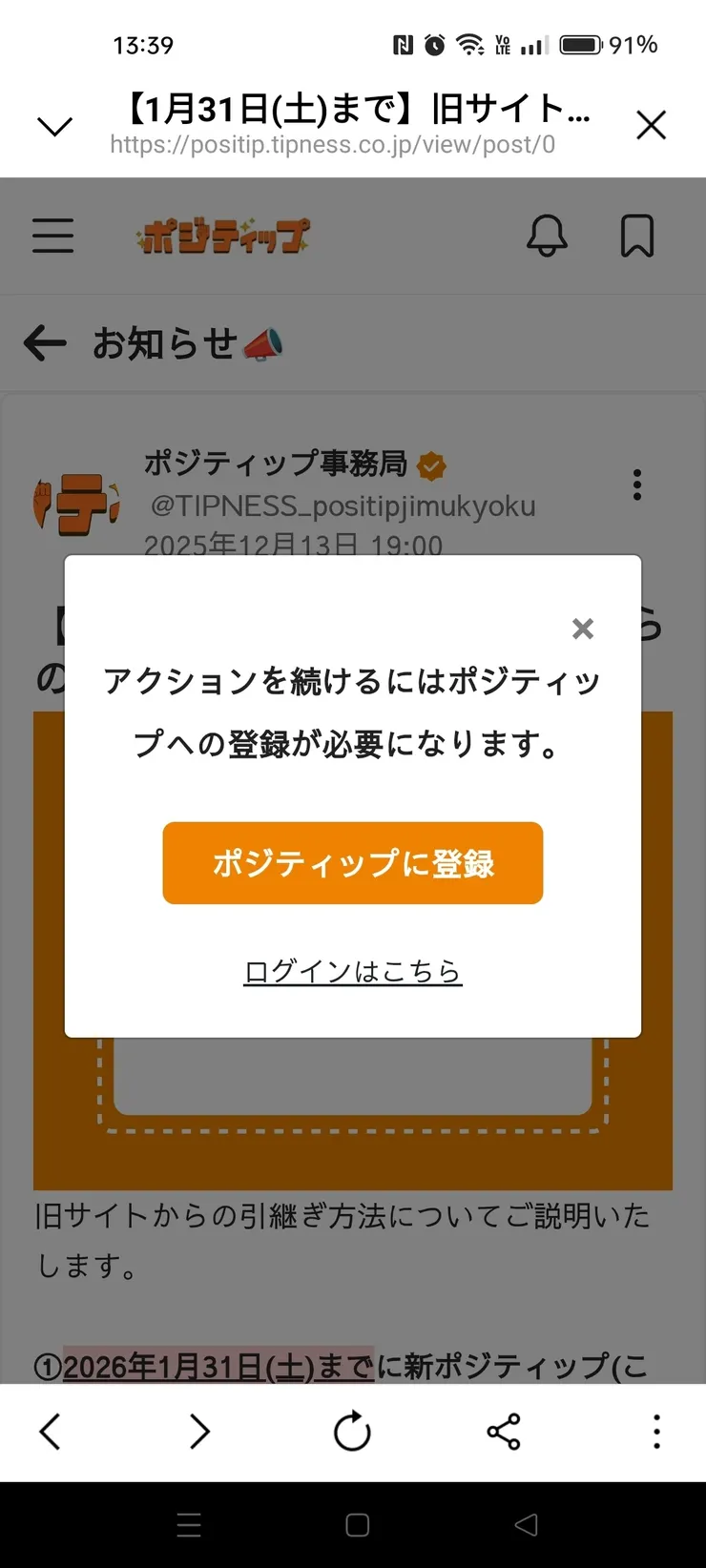Tap the back arrow next to お知らせ
Image resolution: width=706 pixels, height=1568 pixels.
coord(44,342)
